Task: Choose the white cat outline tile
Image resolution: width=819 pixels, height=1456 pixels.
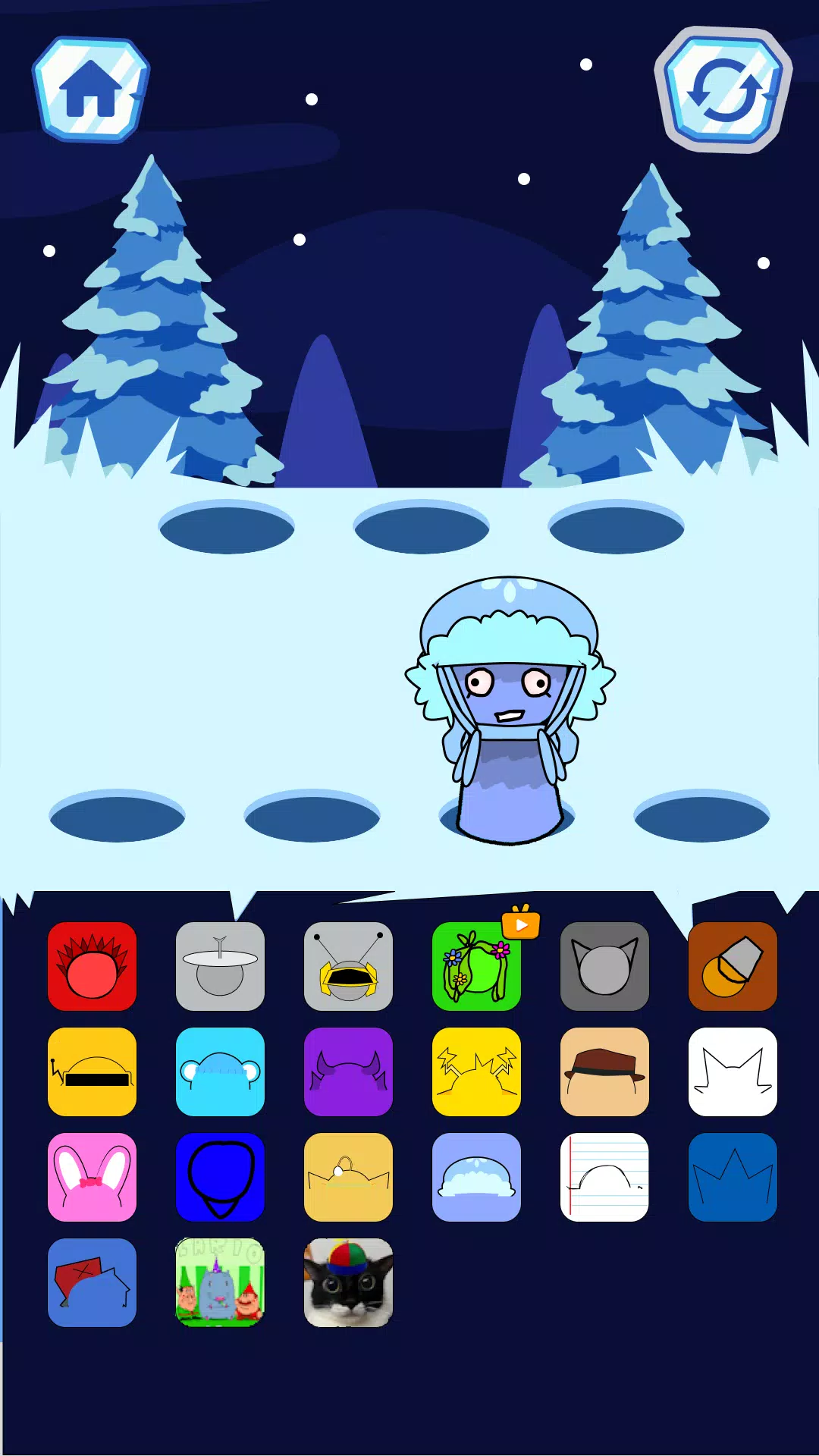Action: [x=733, y=1072]
